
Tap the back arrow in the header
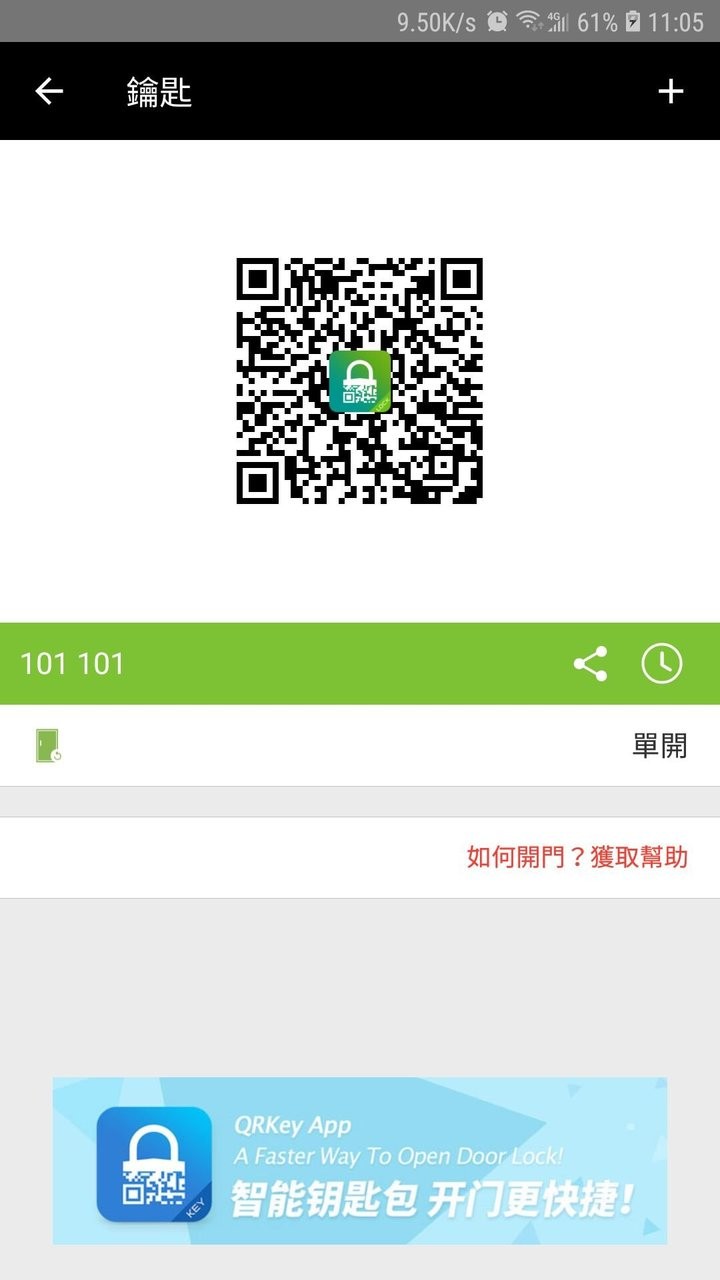pyautogui.click(x=48, y=90)
